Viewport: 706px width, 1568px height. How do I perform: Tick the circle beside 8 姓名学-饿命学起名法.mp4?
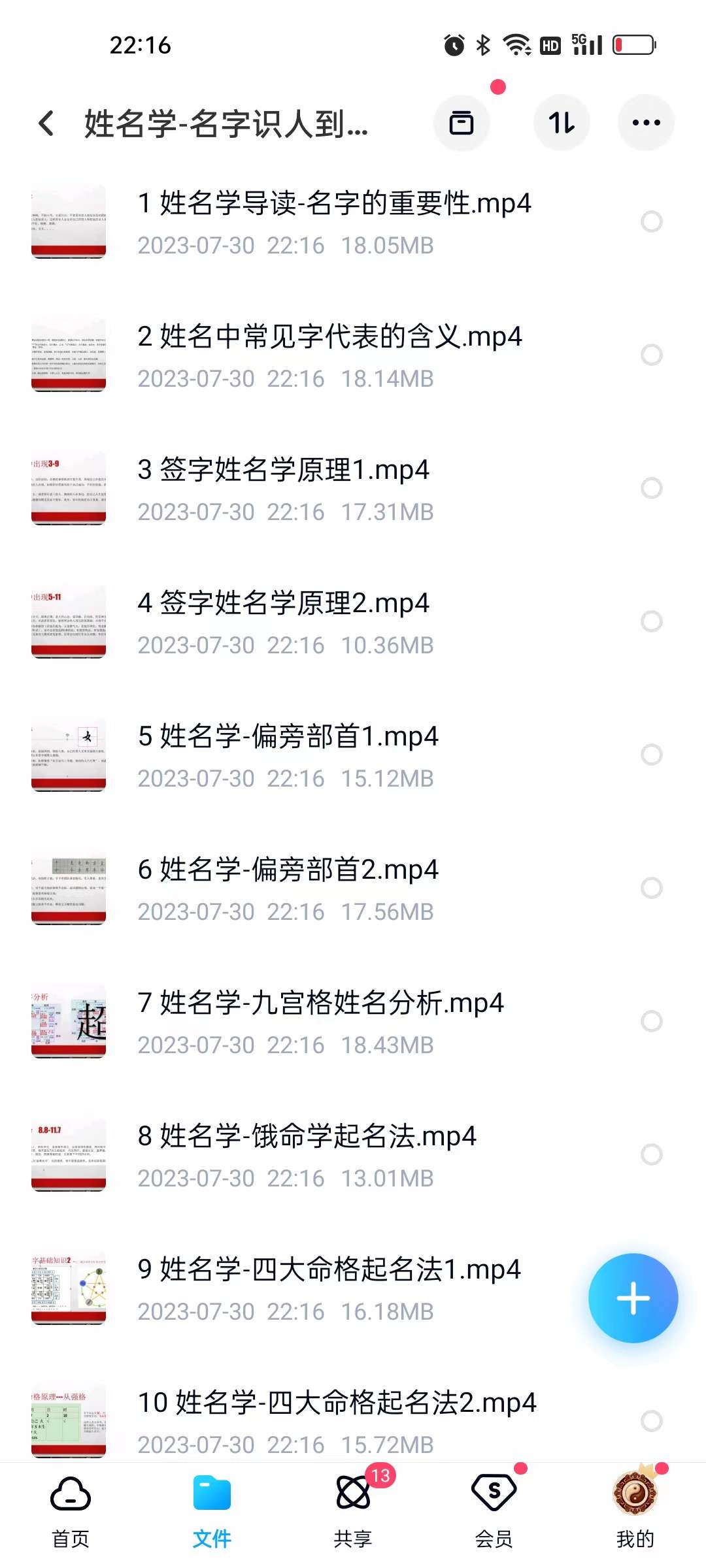[x=652, y=1154]
